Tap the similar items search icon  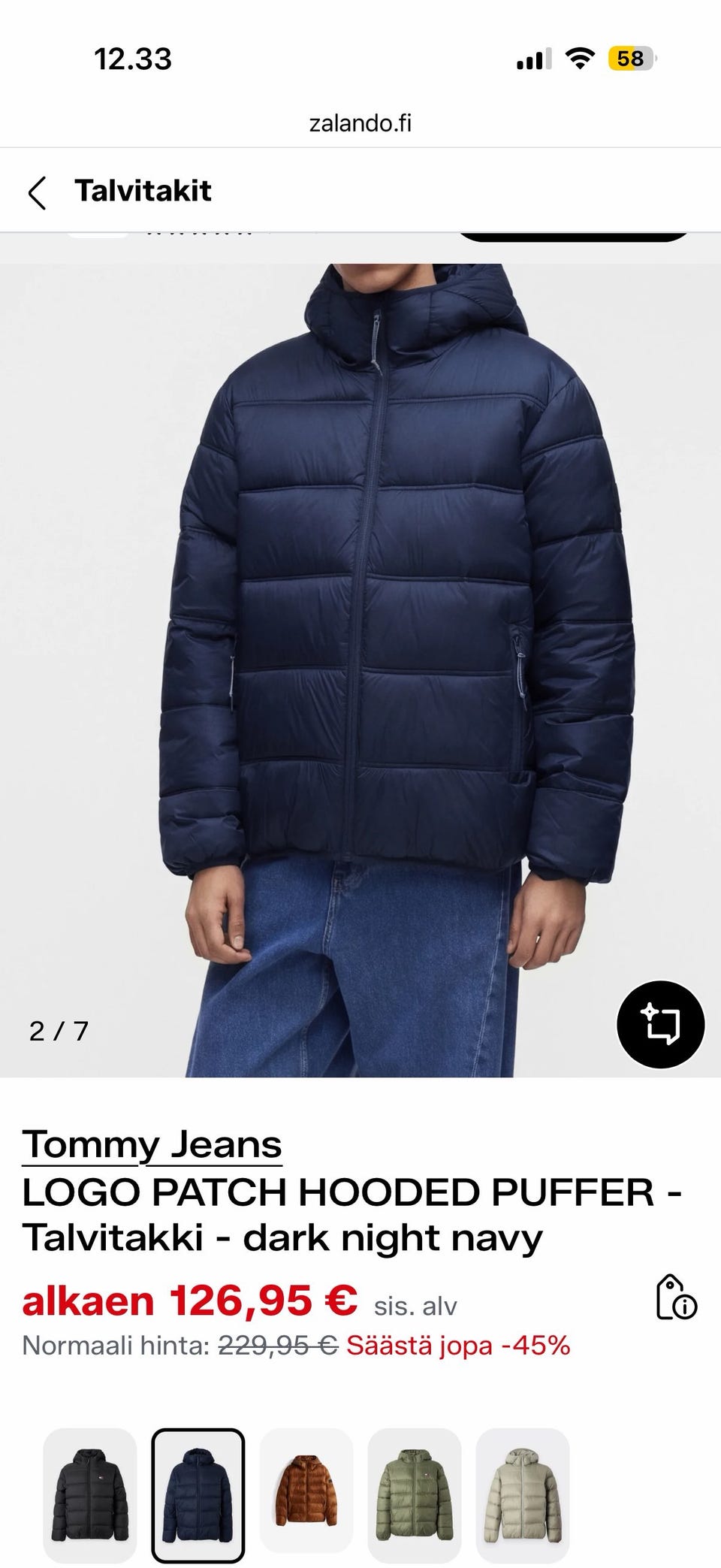660,1025
